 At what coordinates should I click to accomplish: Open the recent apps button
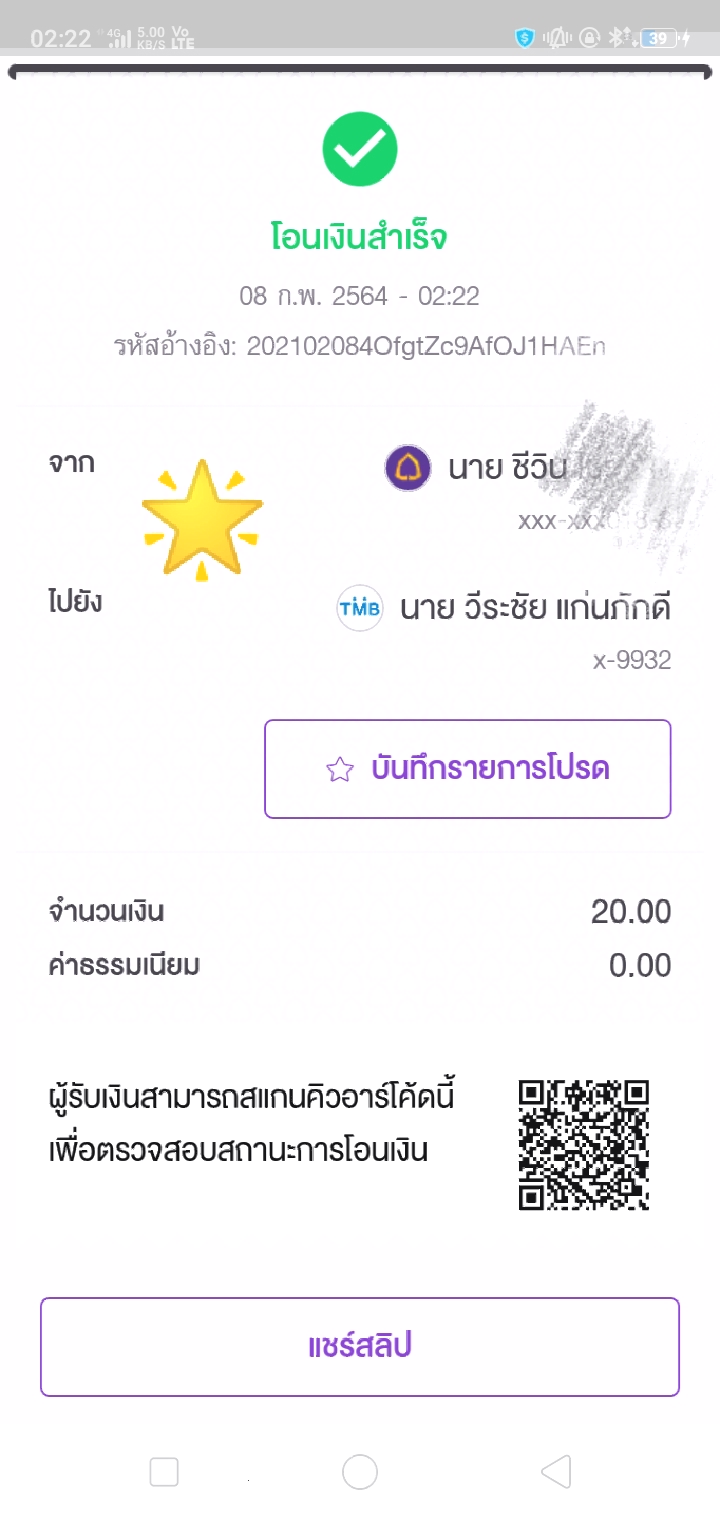164,1471
